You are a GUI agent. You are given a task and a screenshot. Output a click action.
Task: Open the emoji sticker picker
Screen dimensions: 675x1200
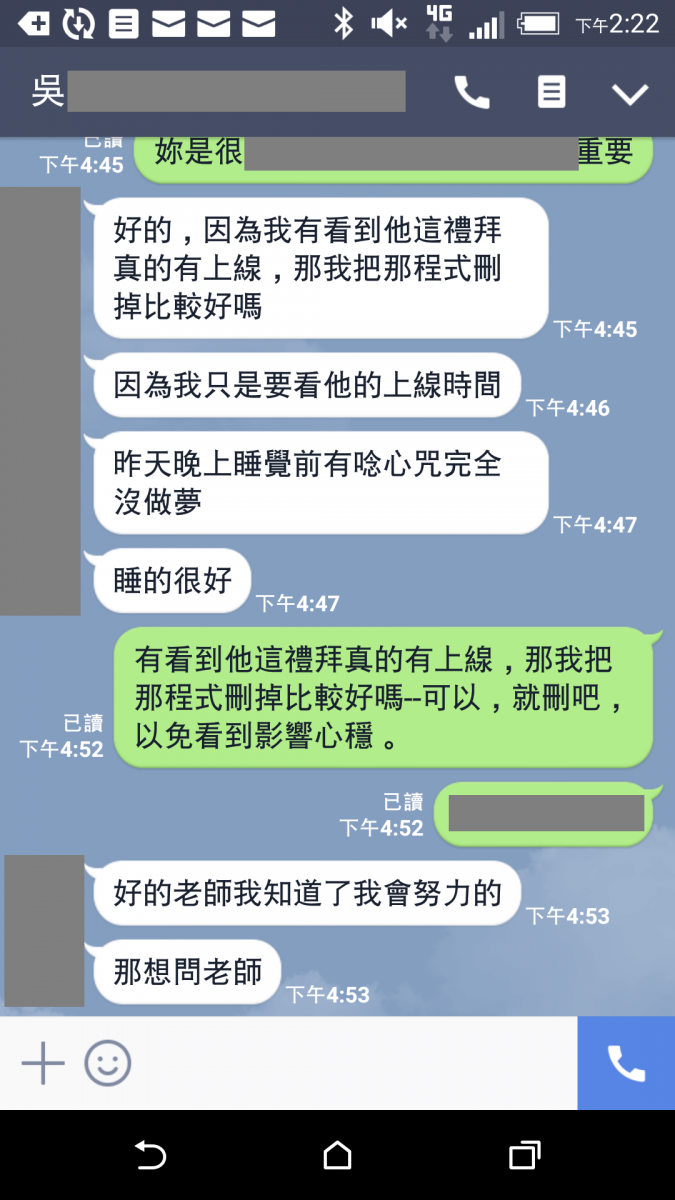pyautogui.click(x=107, y=1063)
